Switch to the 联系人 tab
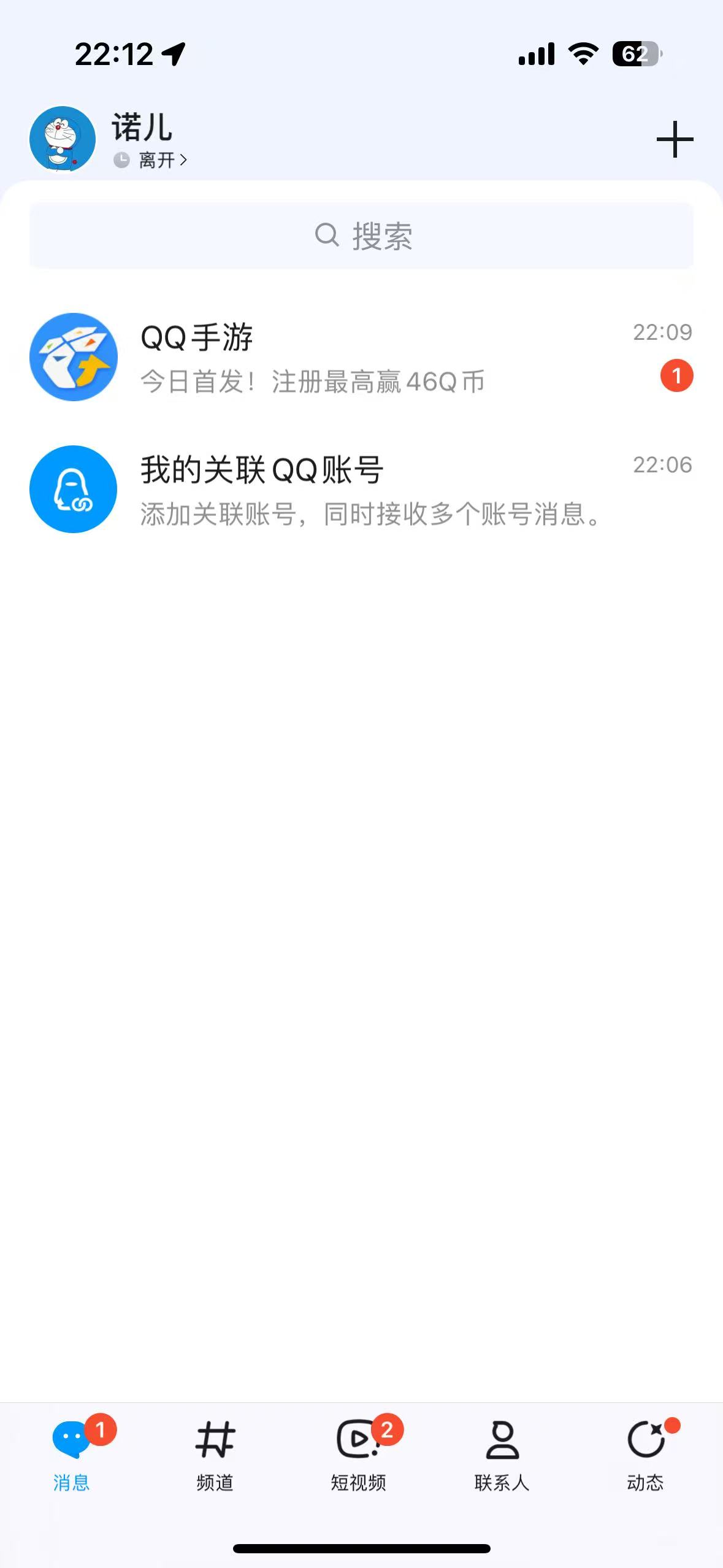 point(502,1454)
